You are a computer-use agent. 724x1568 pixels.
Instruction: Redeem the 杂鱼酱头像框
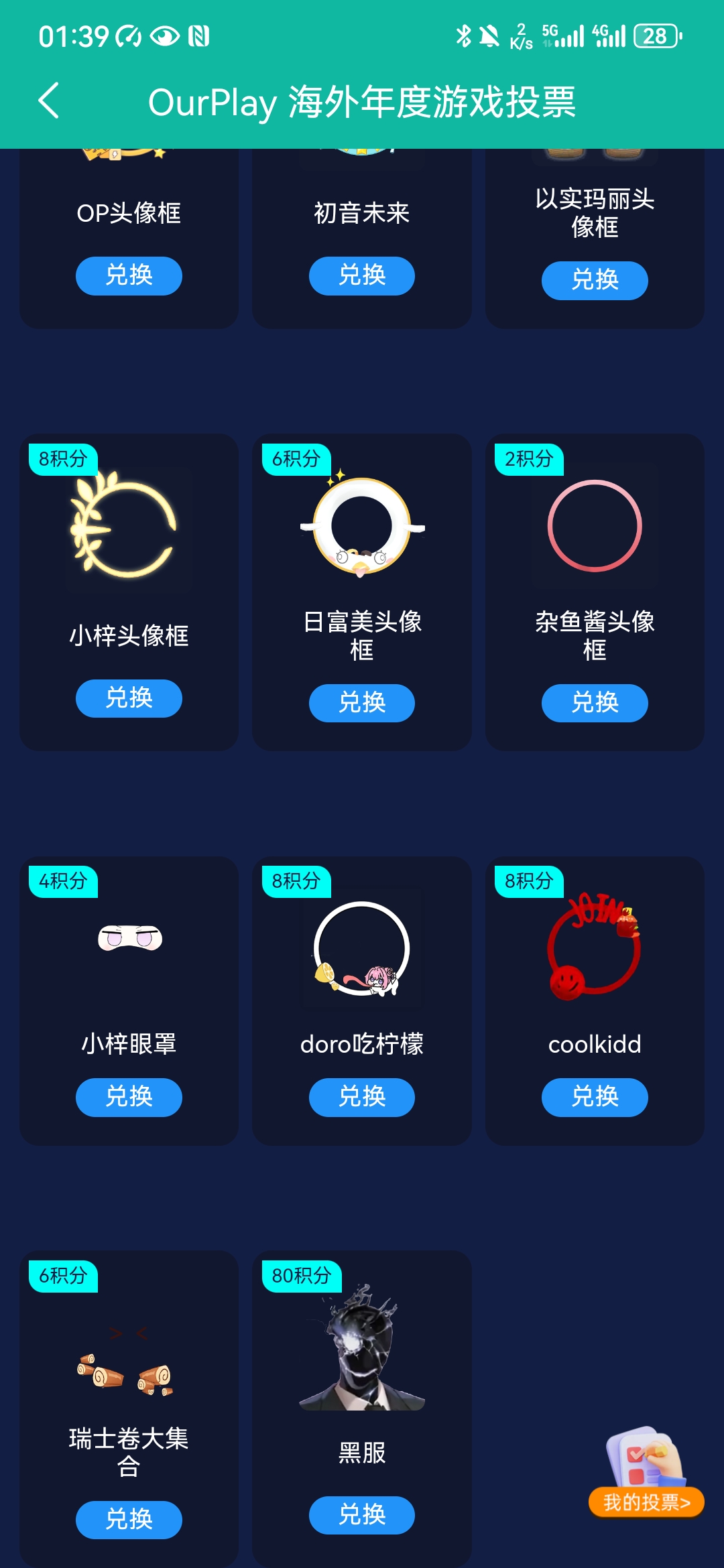[x=595, y=703]
